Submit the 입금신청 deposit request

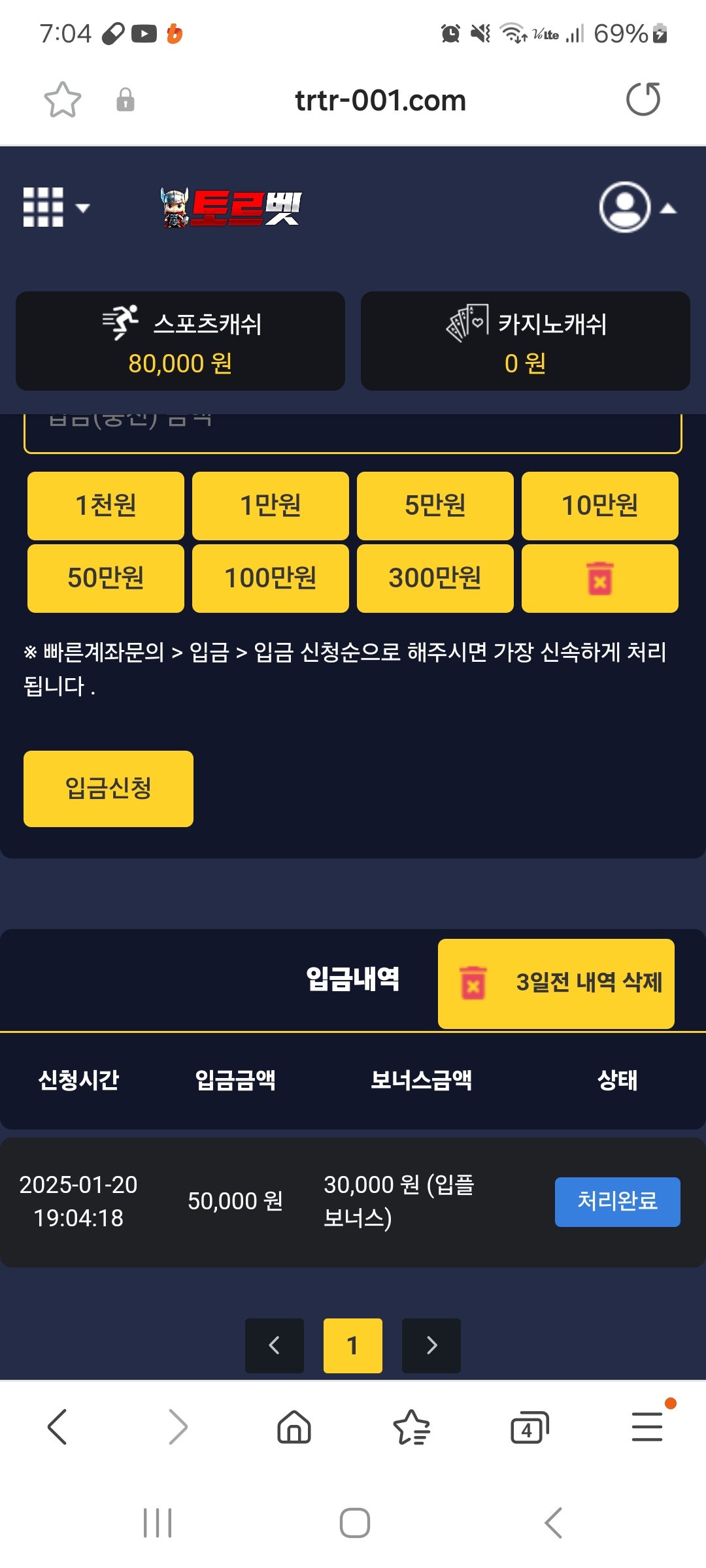(x=109, y=789)
